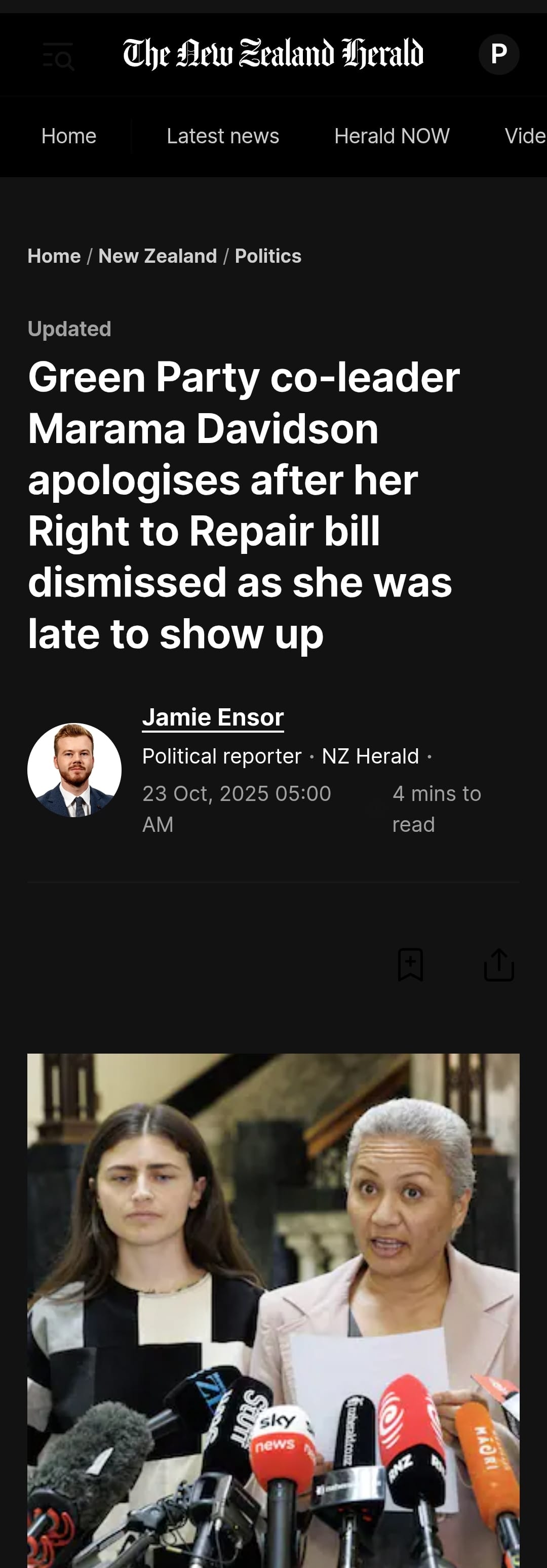547x1568 pixels.
Task: Open the New Zealand breadcrumb link
Action: pyautogui.click(x=158, y=256)
